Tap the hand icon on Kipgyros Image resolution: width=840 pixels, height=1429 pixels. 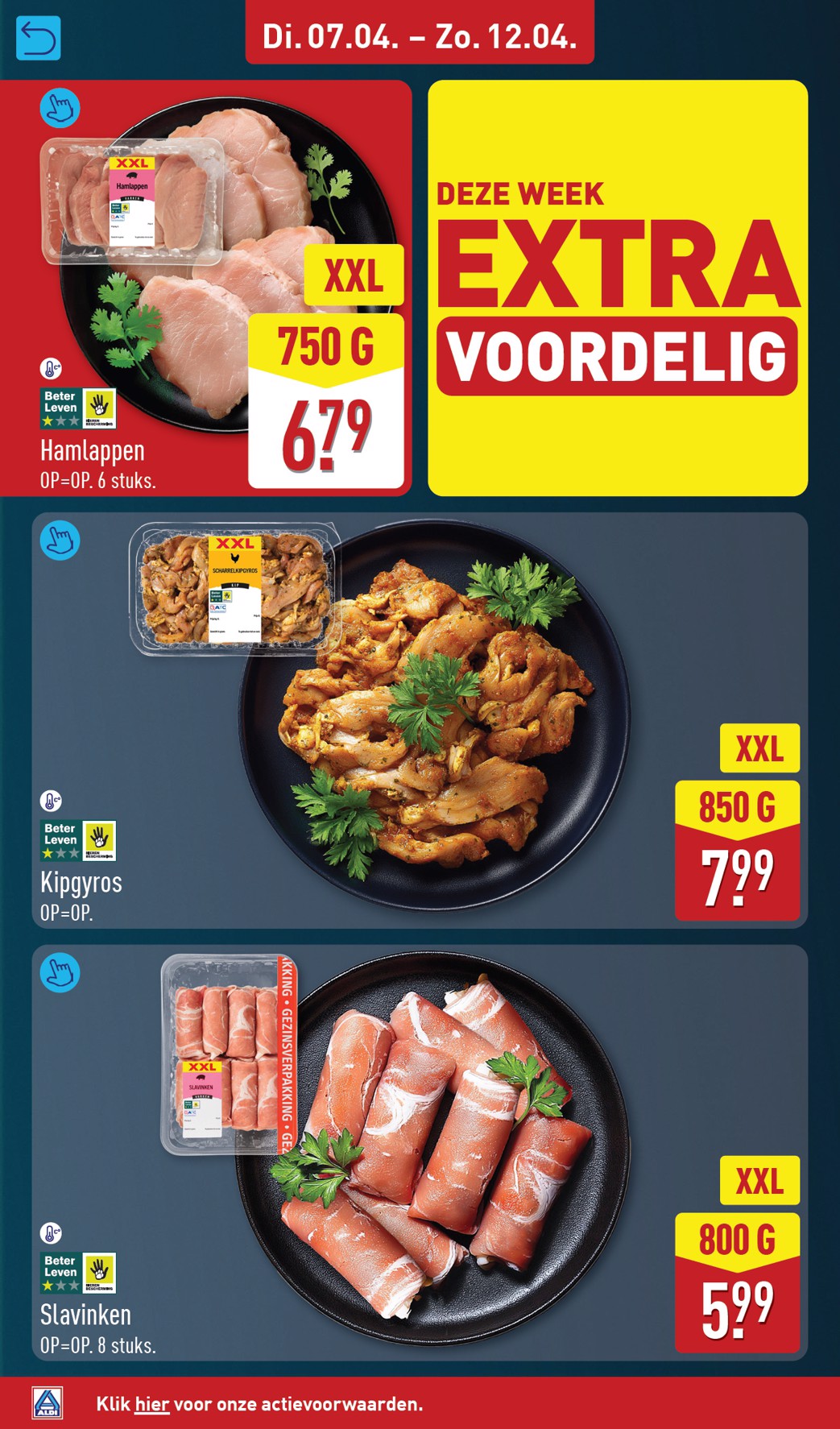[x=60, y=541]
